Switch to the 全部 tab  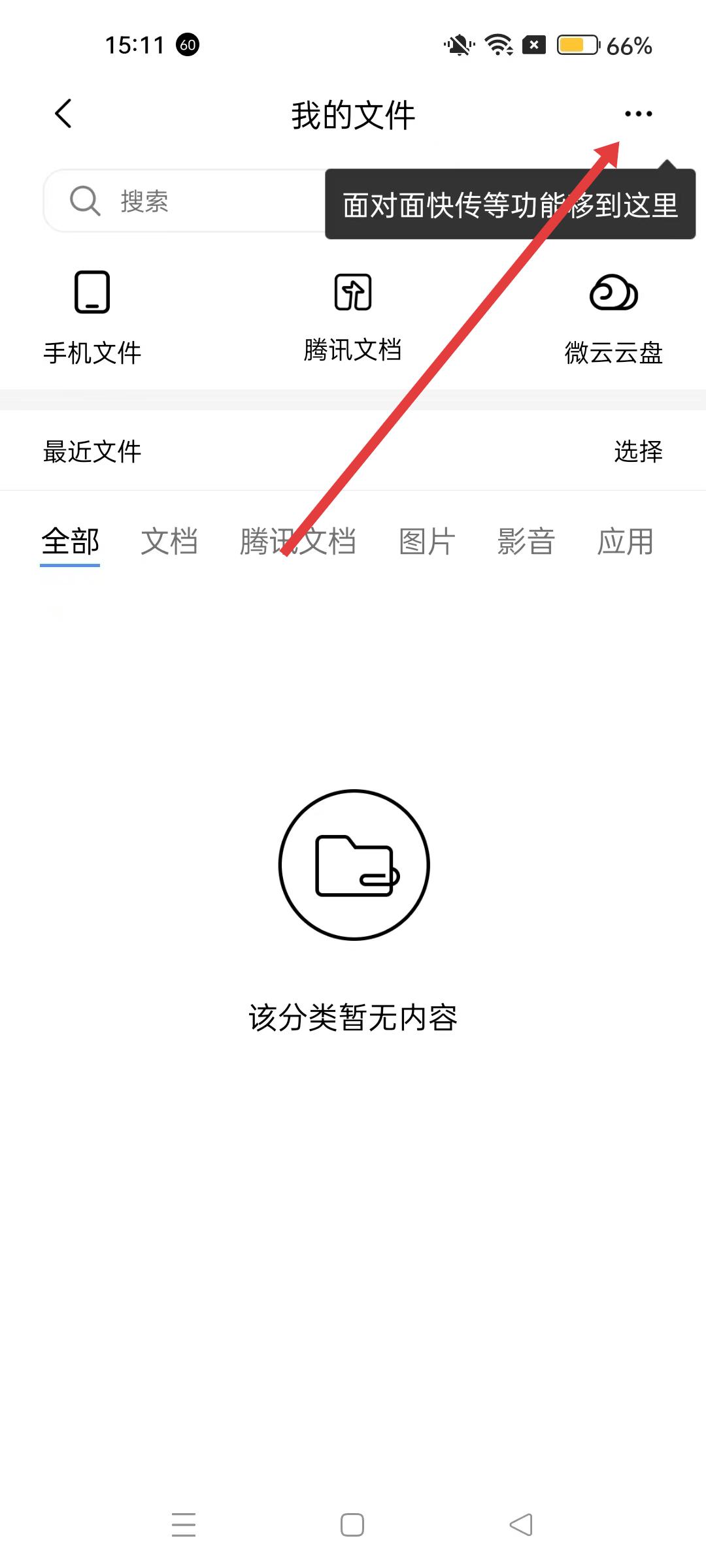(71, 542)
